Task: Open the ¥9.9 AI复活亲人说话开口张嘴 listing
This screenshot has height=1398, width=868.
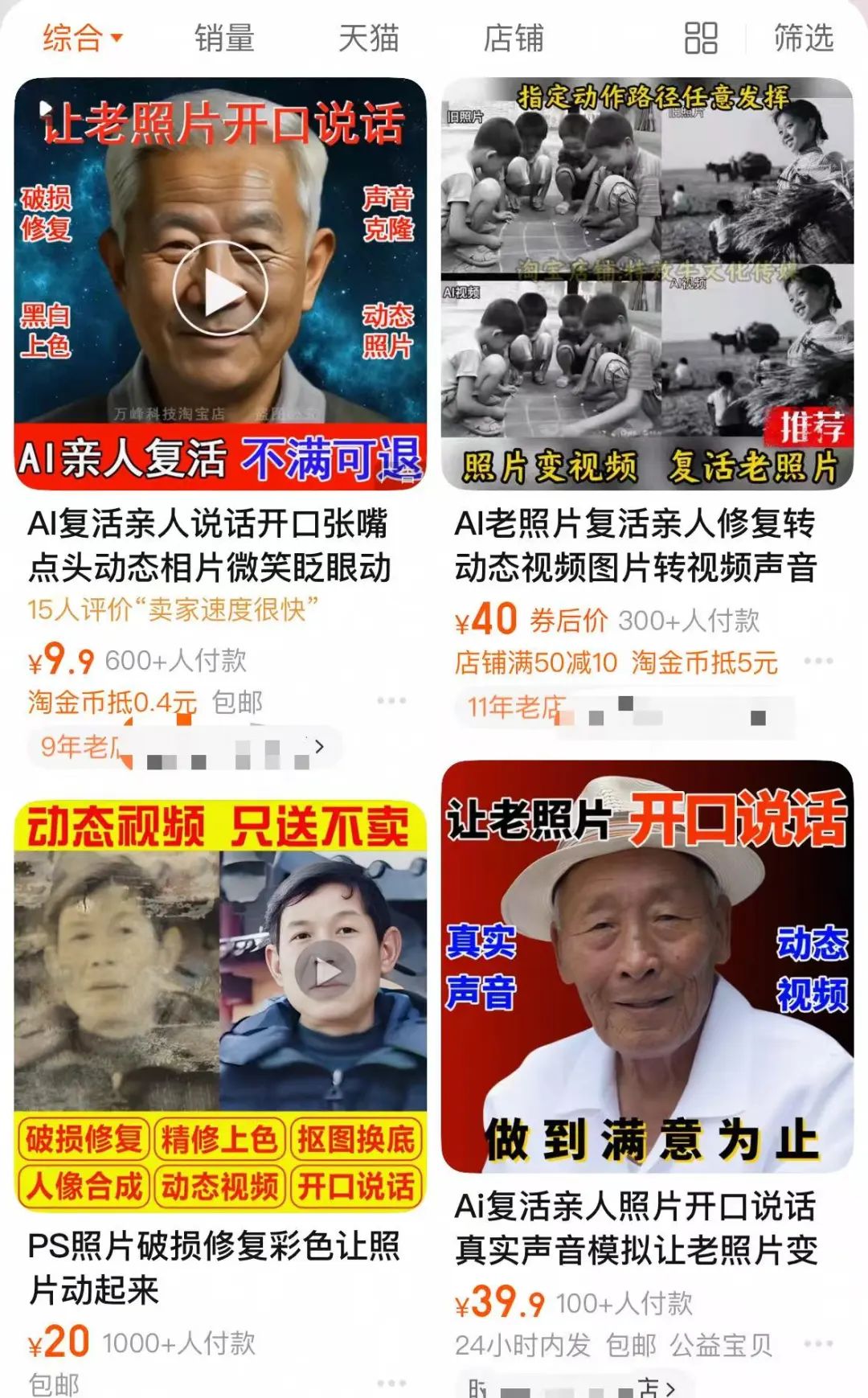Action: tap(209, 545)
